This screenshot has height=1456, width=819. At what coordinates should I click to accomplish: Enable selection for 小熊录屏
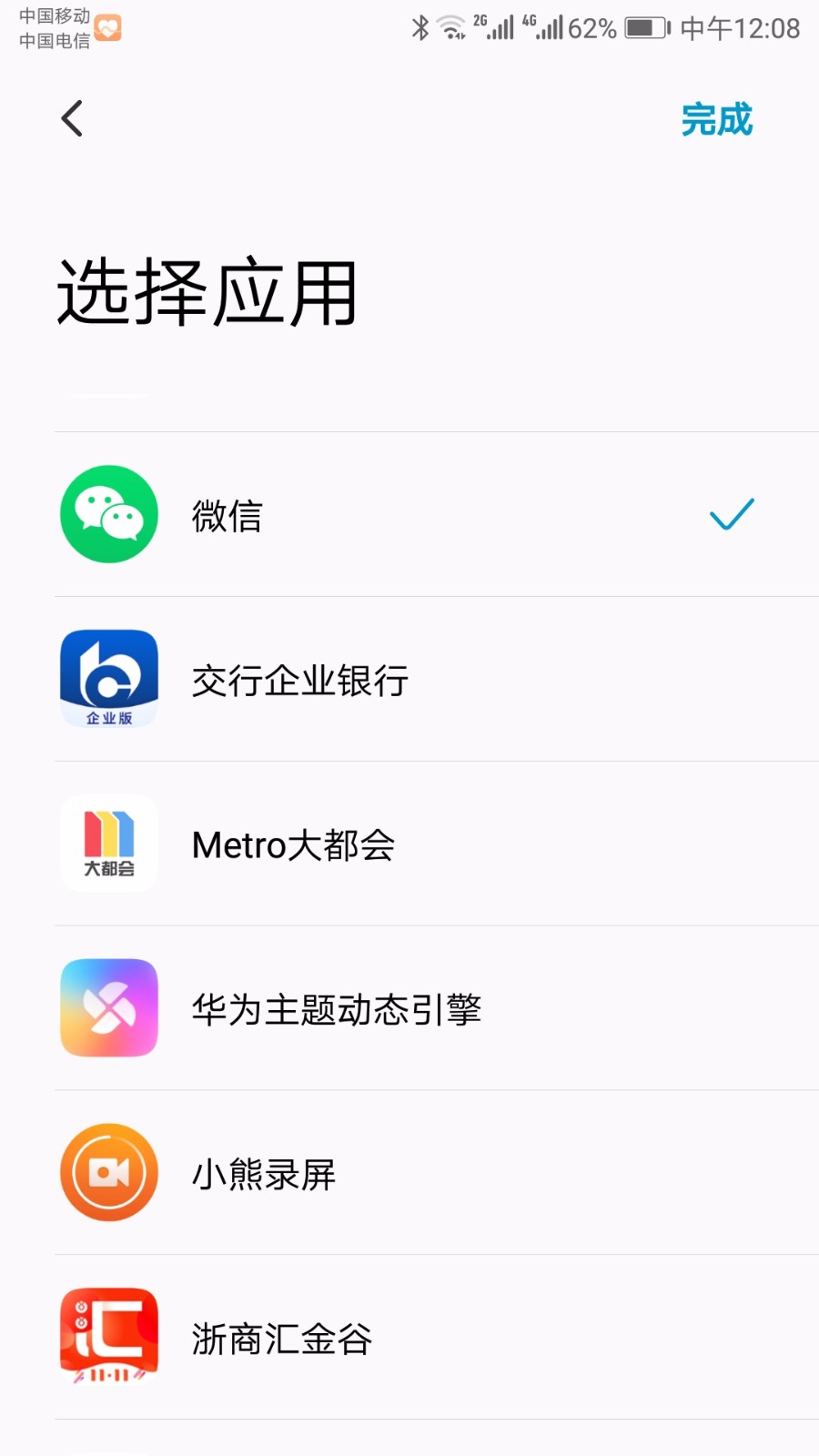coord(409,1172)
